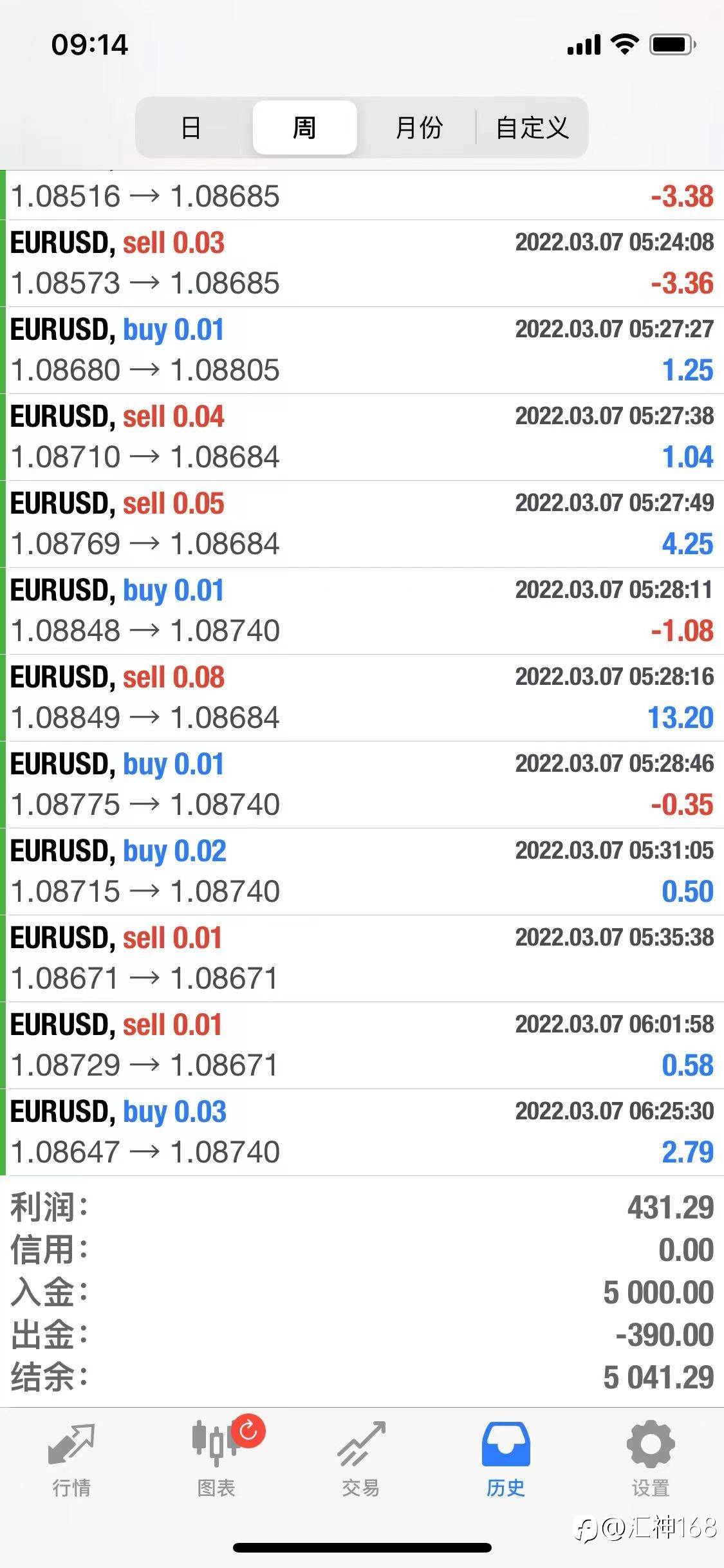Image resolution: width=724 pixels, height=1568 pixels.
Task: Select the 历史 history tab
Action: (x=506, y=1459)
